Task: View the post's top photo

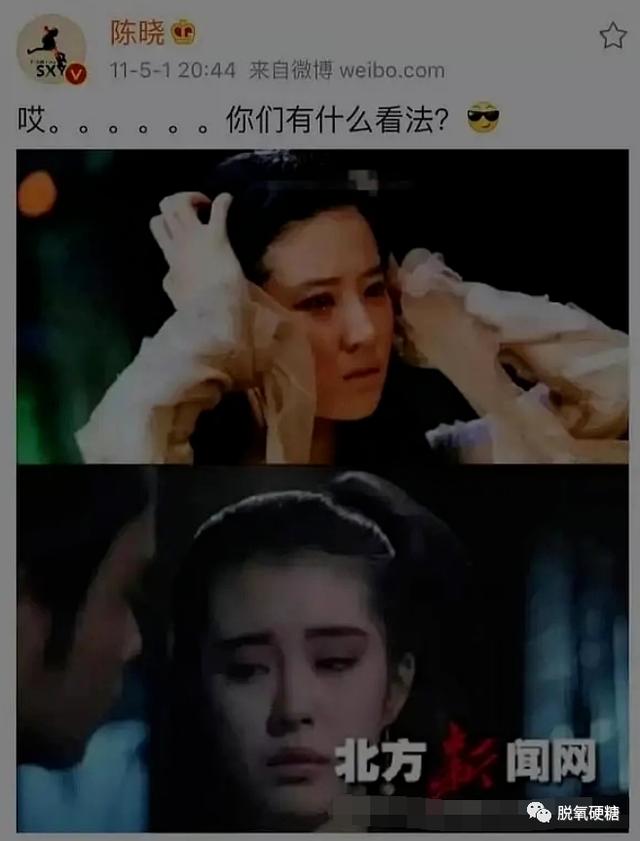Action: pyautogui.click(x=322, y=307)
